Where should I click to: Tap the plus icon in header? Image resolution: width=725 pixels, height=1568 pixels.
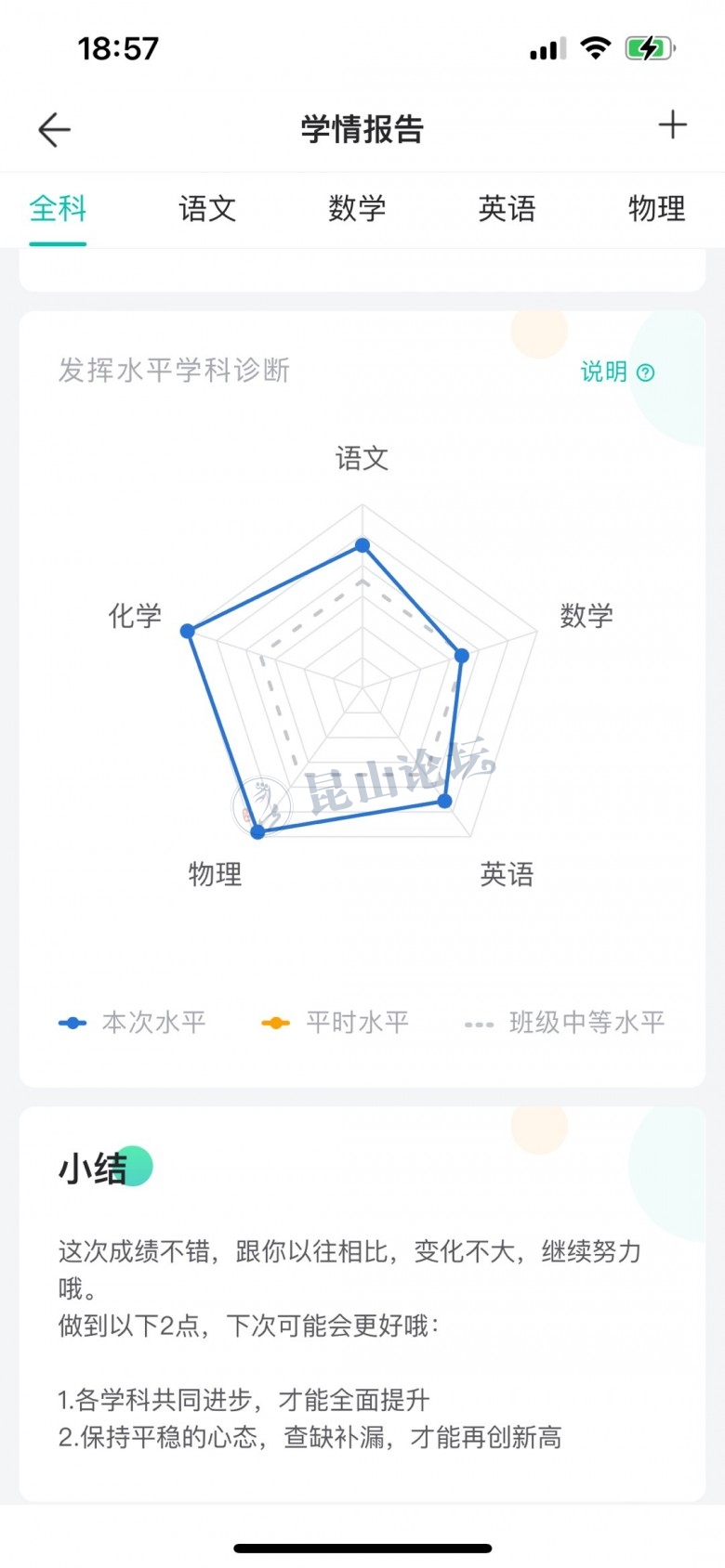pyautogui.click(x=672, y=125)
